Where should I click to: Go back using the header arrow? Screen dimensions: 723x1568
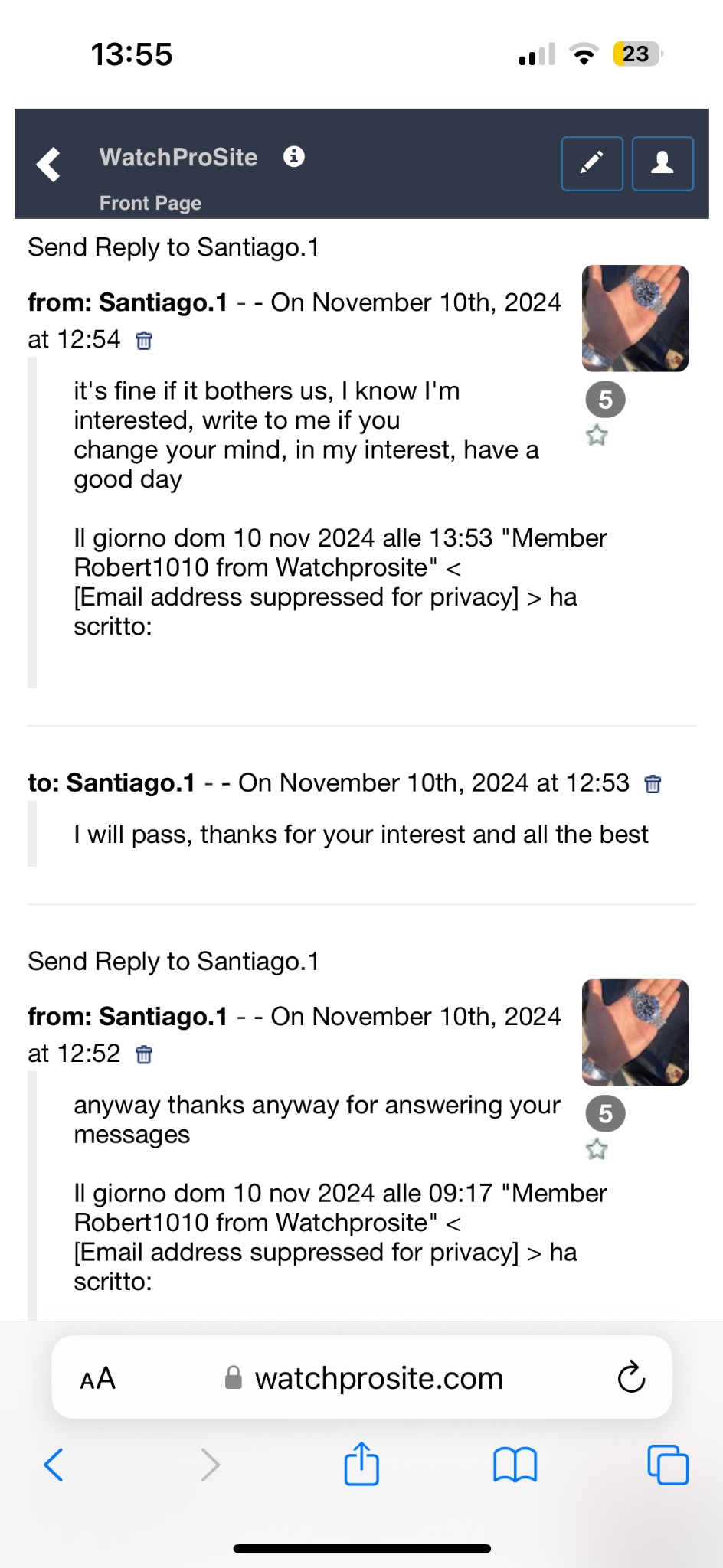pos(48,164)
